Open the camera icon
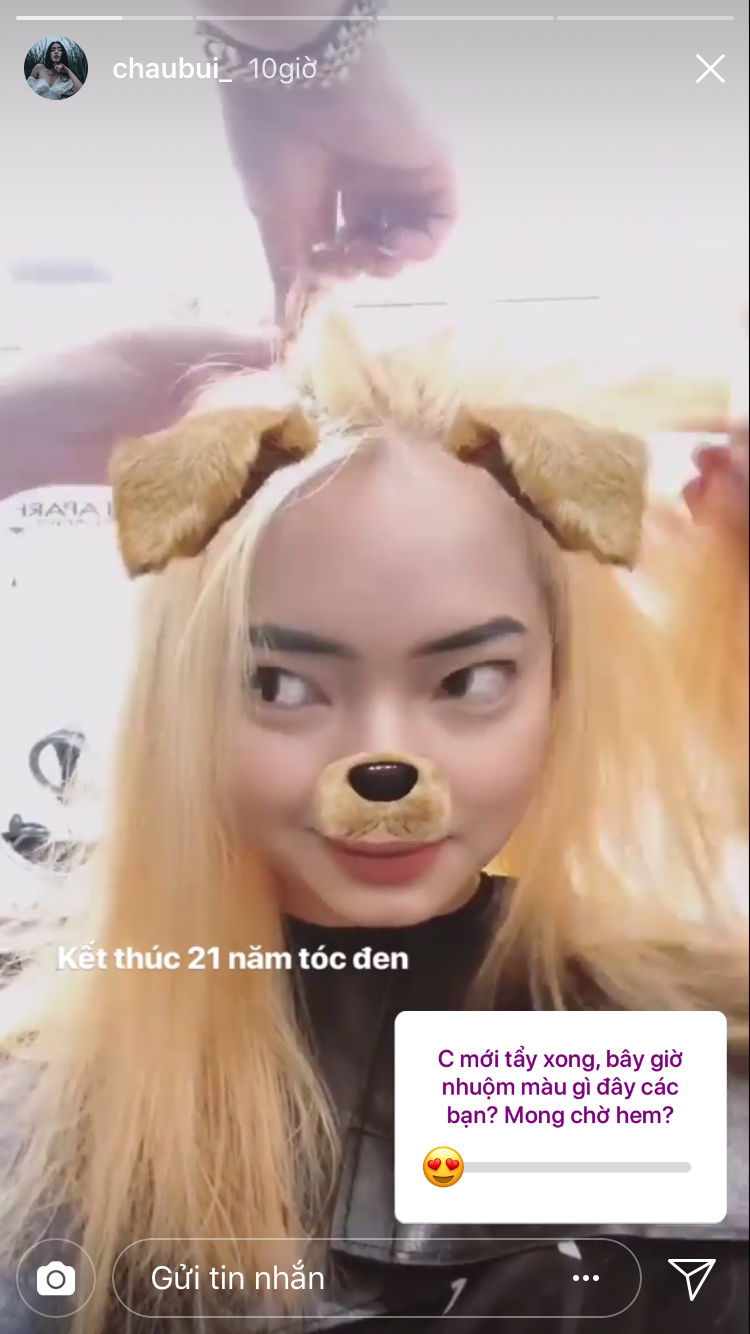The height and width of the screenshot is (1334, 750). click(x=56, y=1278)
